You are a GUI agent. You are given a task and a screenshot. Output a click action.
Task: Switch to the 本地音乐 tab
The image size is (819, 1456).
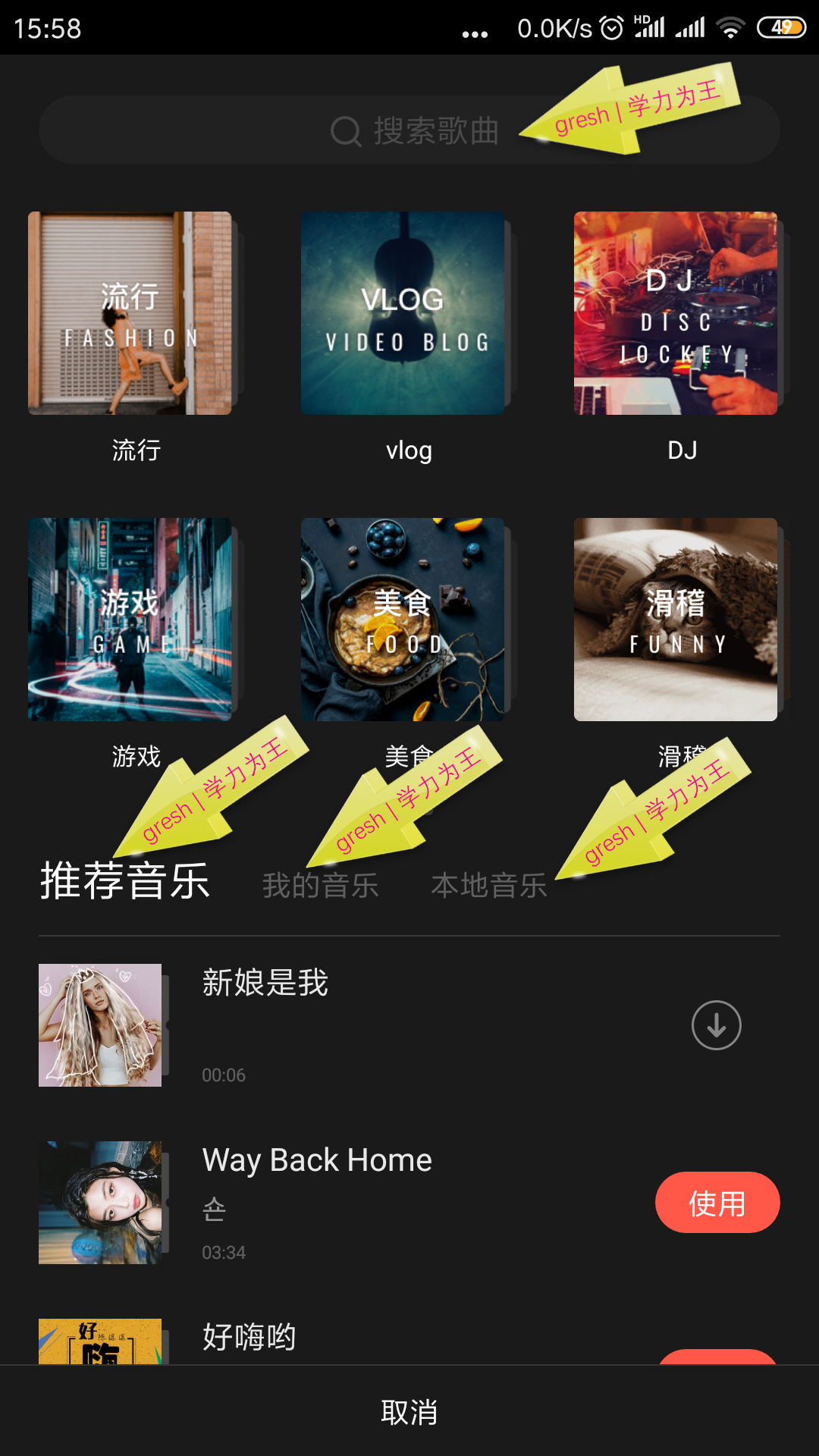489,886
